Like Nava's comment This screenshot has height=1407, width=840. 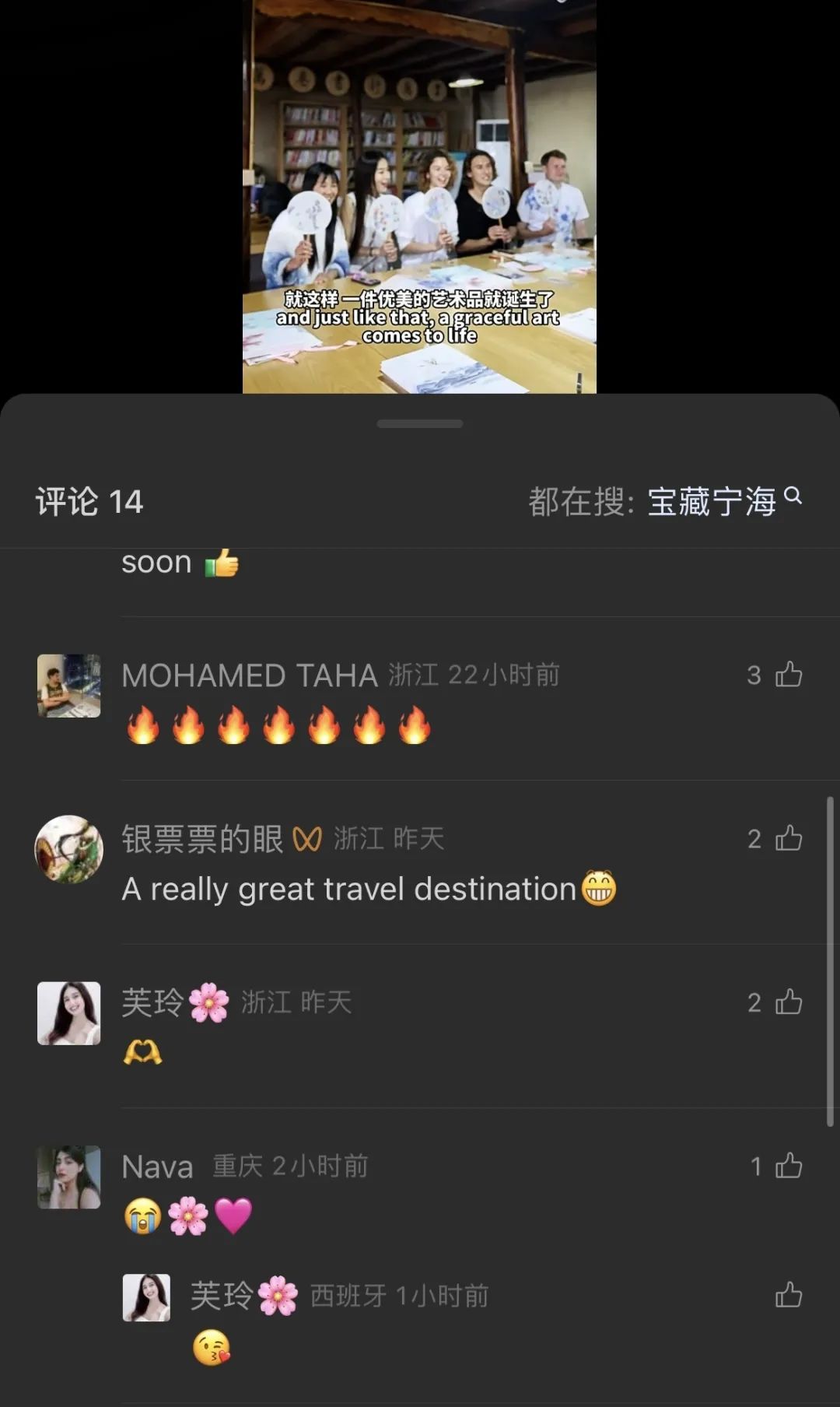[x=788, y=1166]
